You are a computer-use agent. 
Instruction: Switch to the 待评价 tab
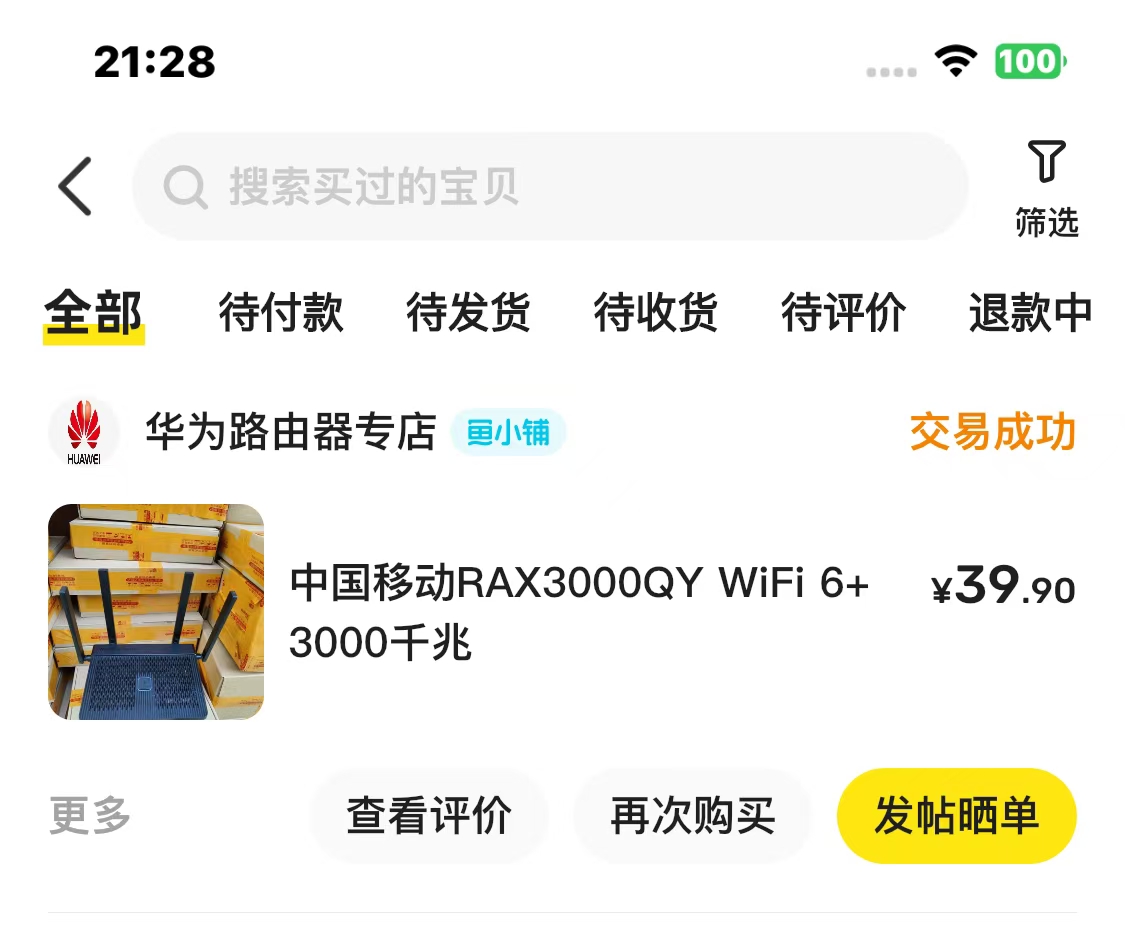click(x=843, y=313)
